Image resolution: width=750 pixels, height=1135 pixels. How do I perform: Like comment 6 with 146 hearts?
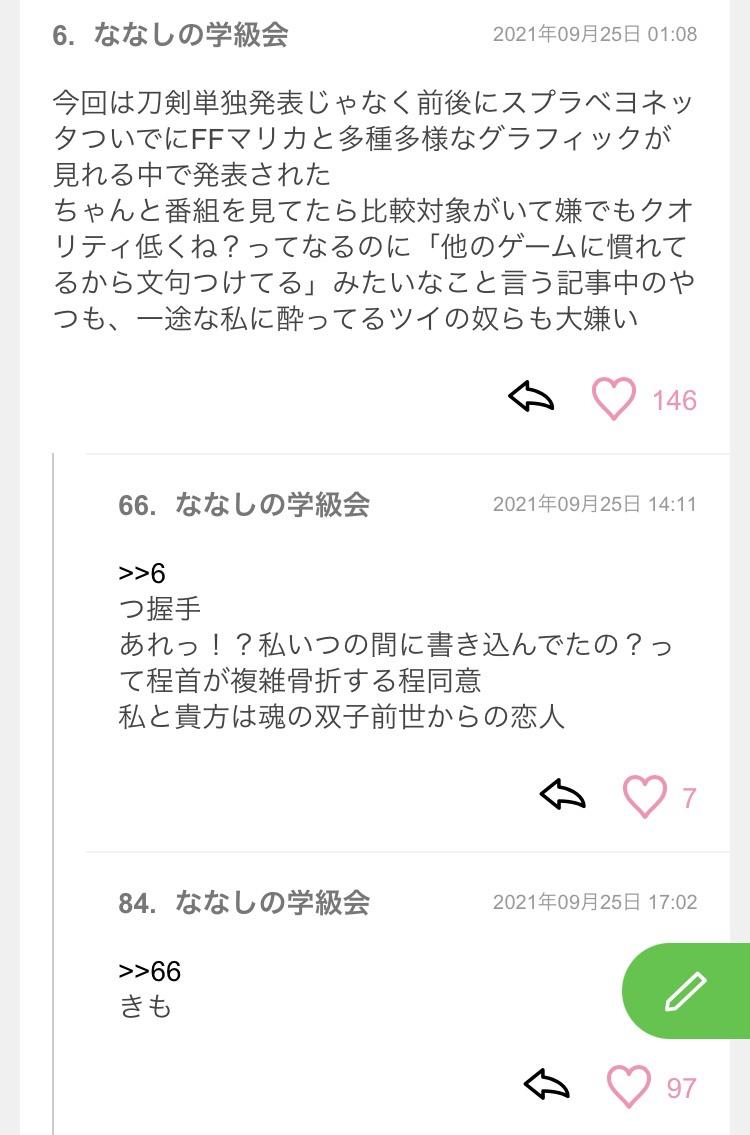click(614, 399)
